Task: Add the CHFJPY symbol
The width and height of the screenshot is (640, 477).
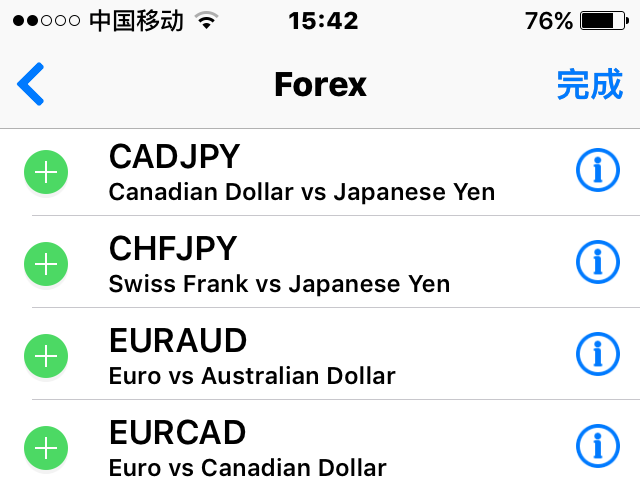Action: point(45,264)
